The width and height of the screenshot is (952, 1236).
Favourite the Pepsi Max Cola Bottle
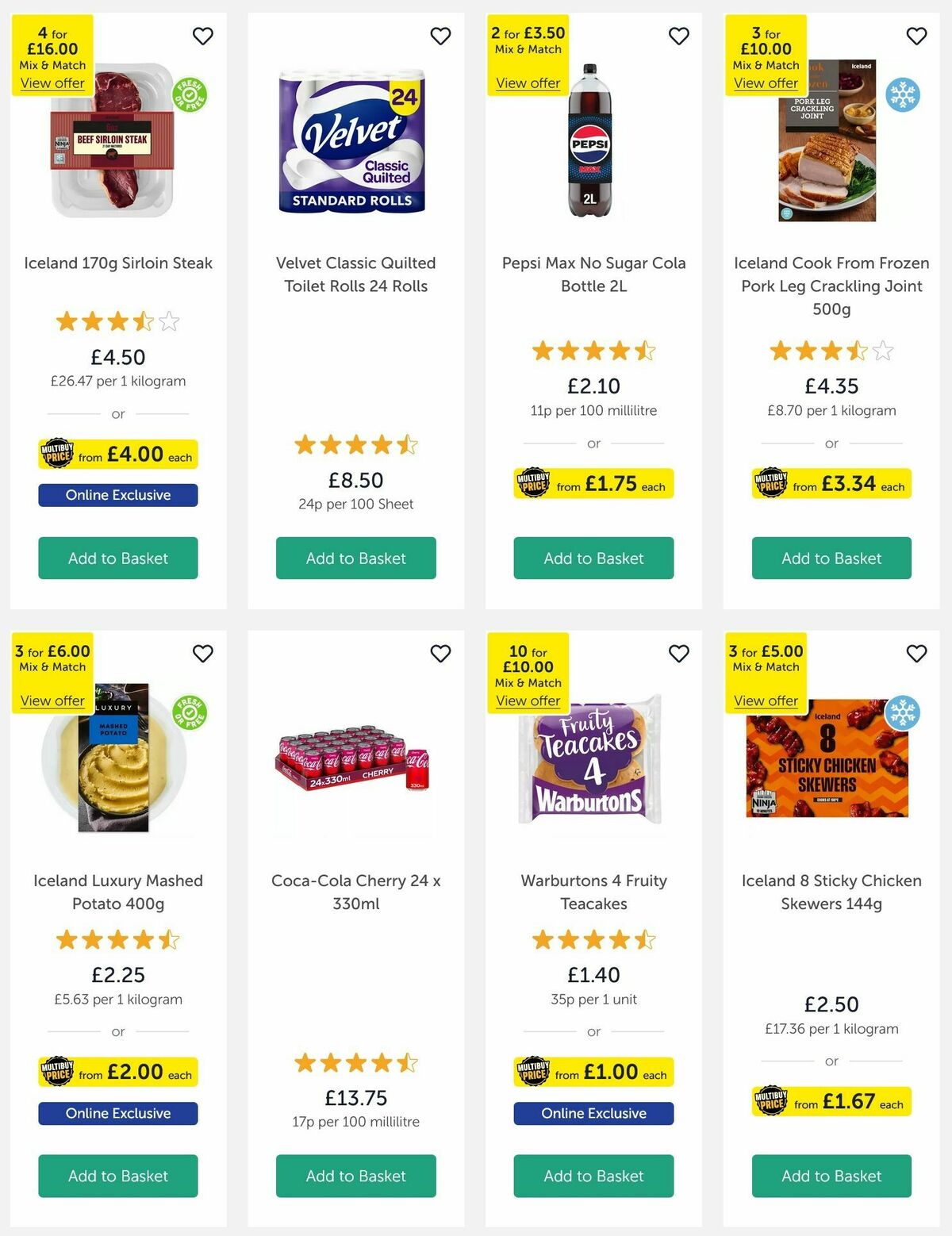click(x=679, y=36)
